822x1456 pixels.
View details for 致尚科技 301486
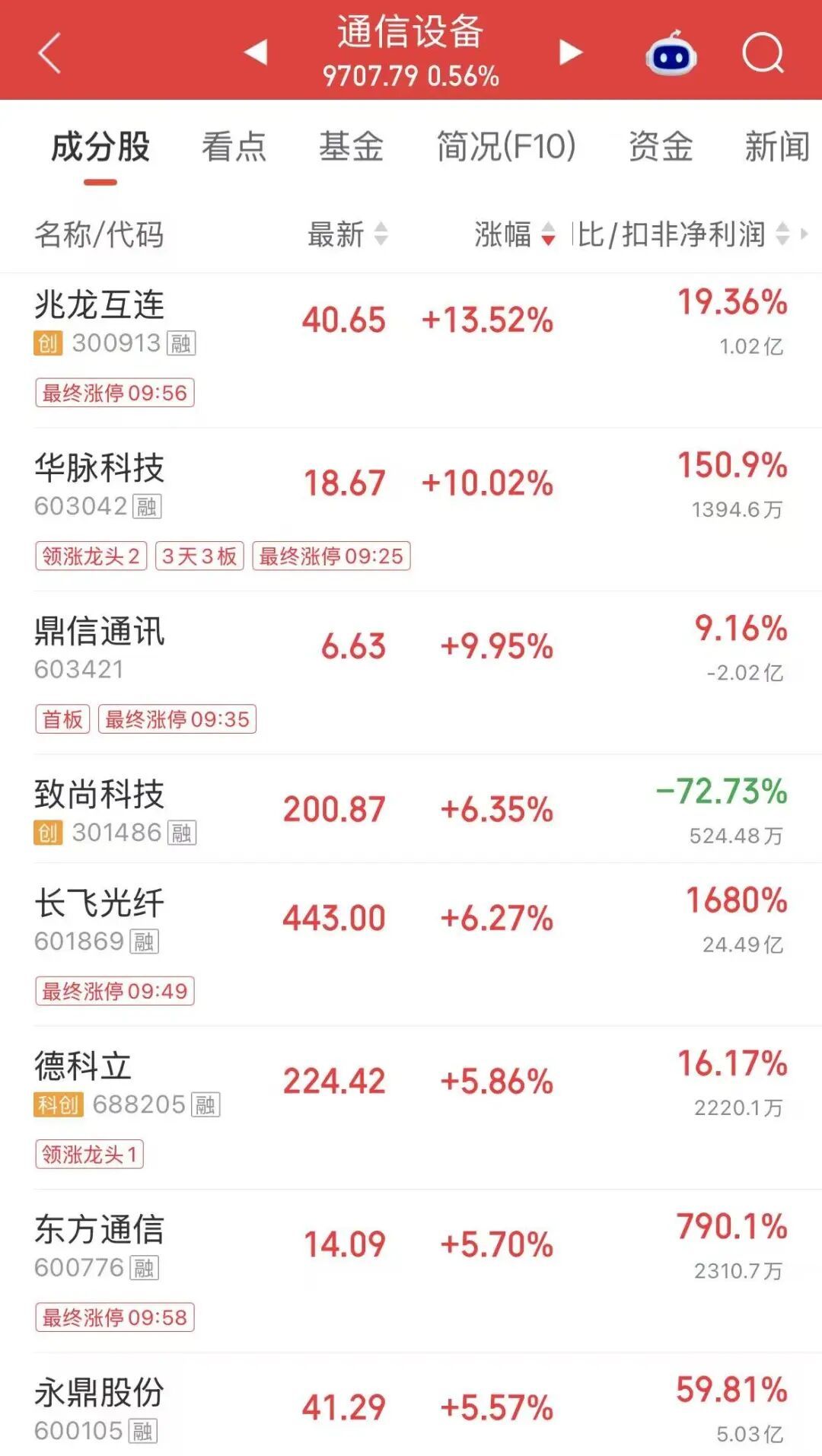pyautogui.click(x=411, y=809)
